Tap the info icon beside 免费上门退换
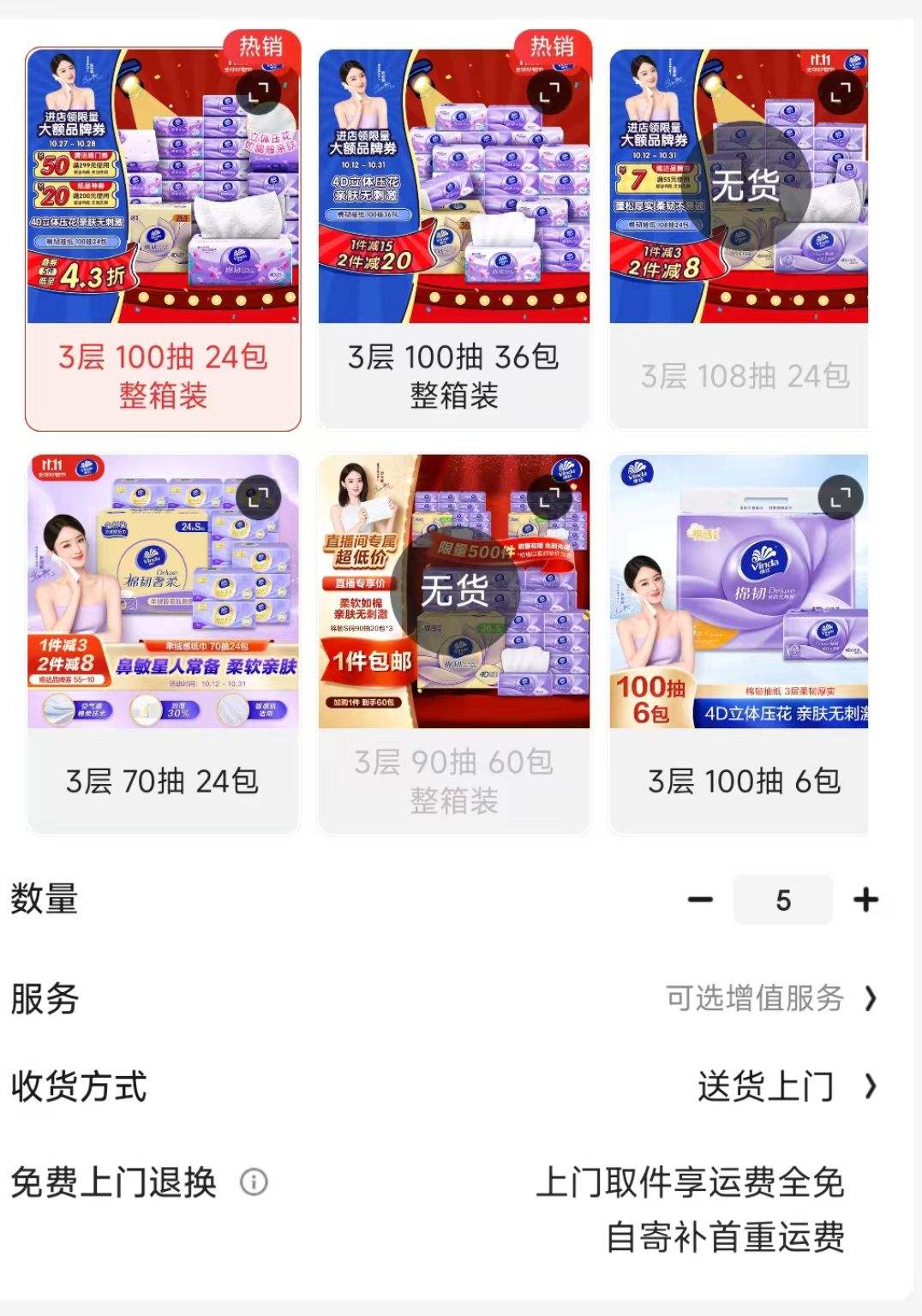 (253, 1181)
